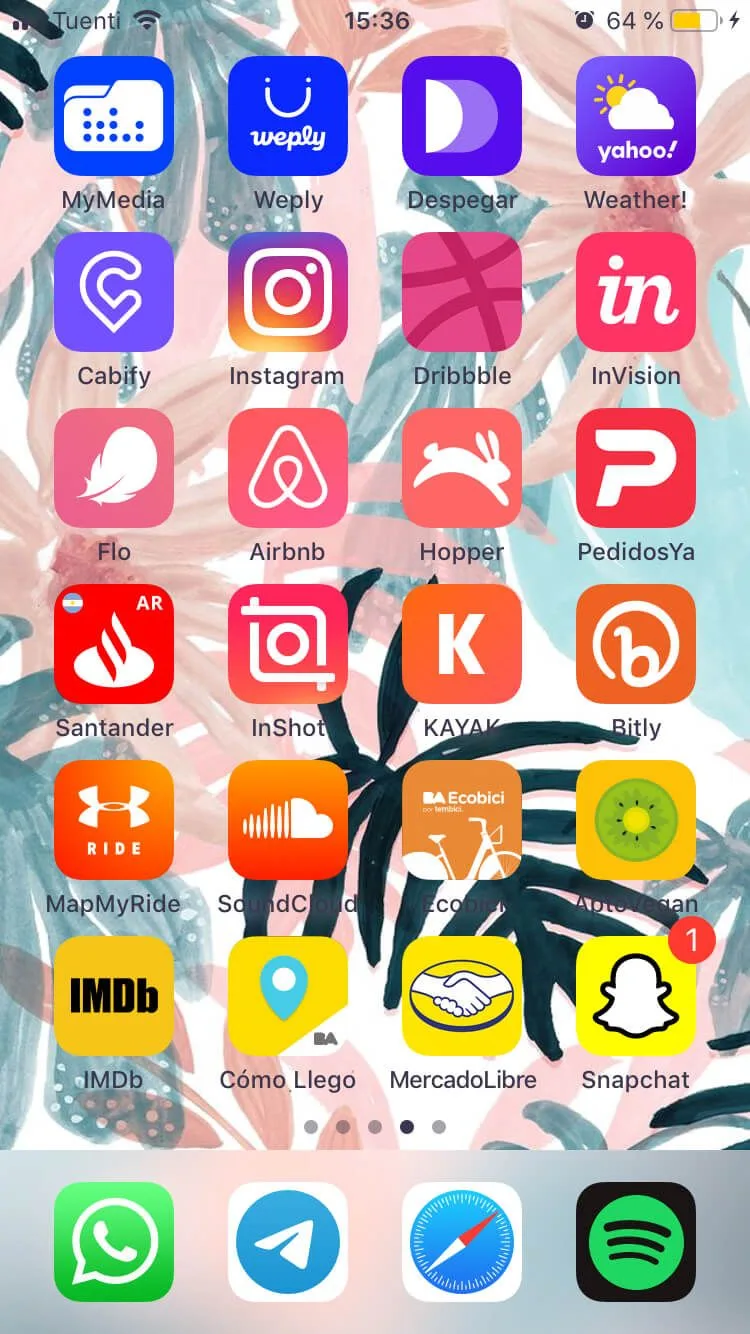Open Spotify from the dock
This screenshot has width=750, height=1334.
(636, 1242)
